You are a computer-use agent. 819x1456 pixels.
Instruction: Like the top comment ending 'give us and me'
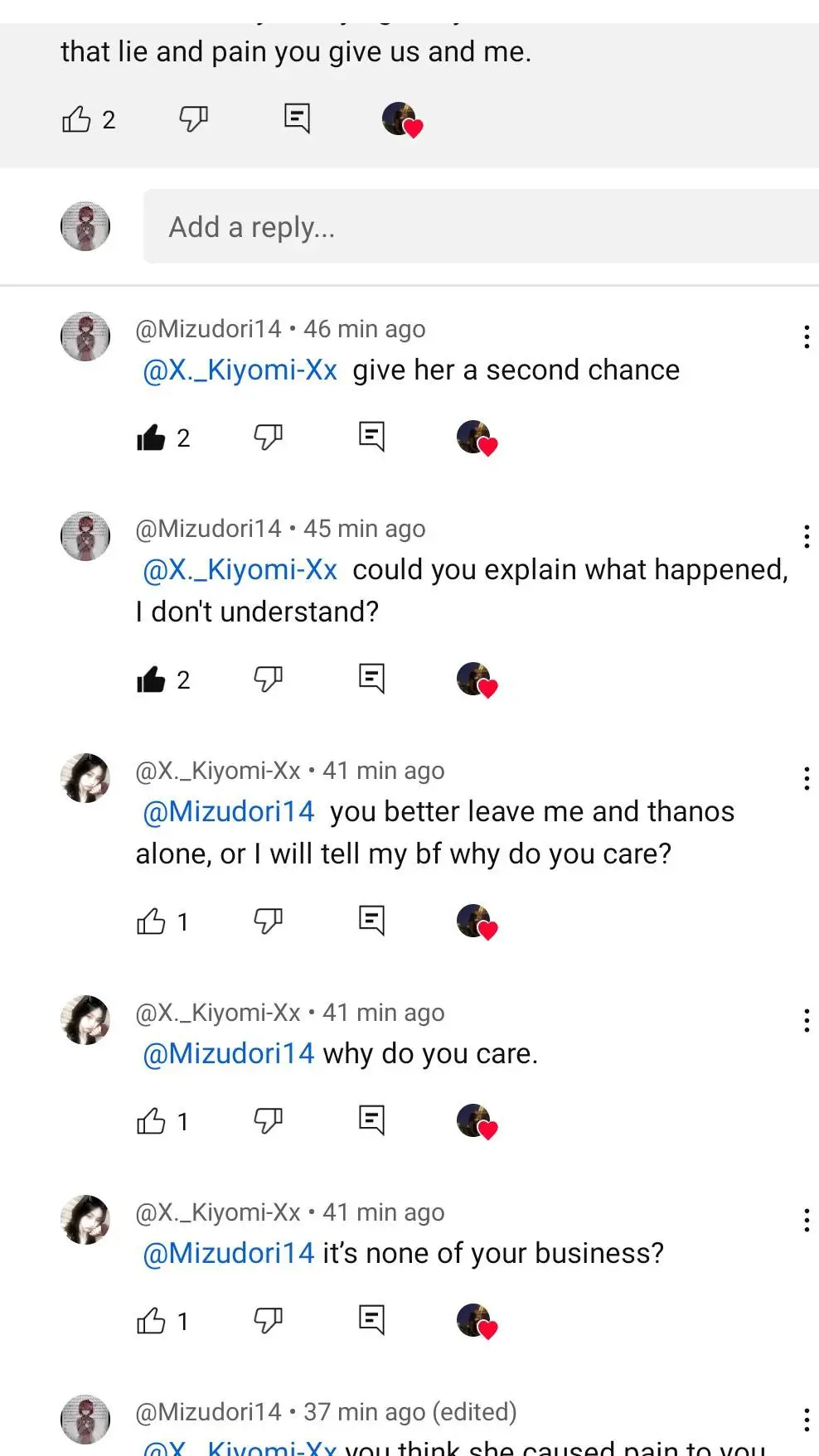76,119
